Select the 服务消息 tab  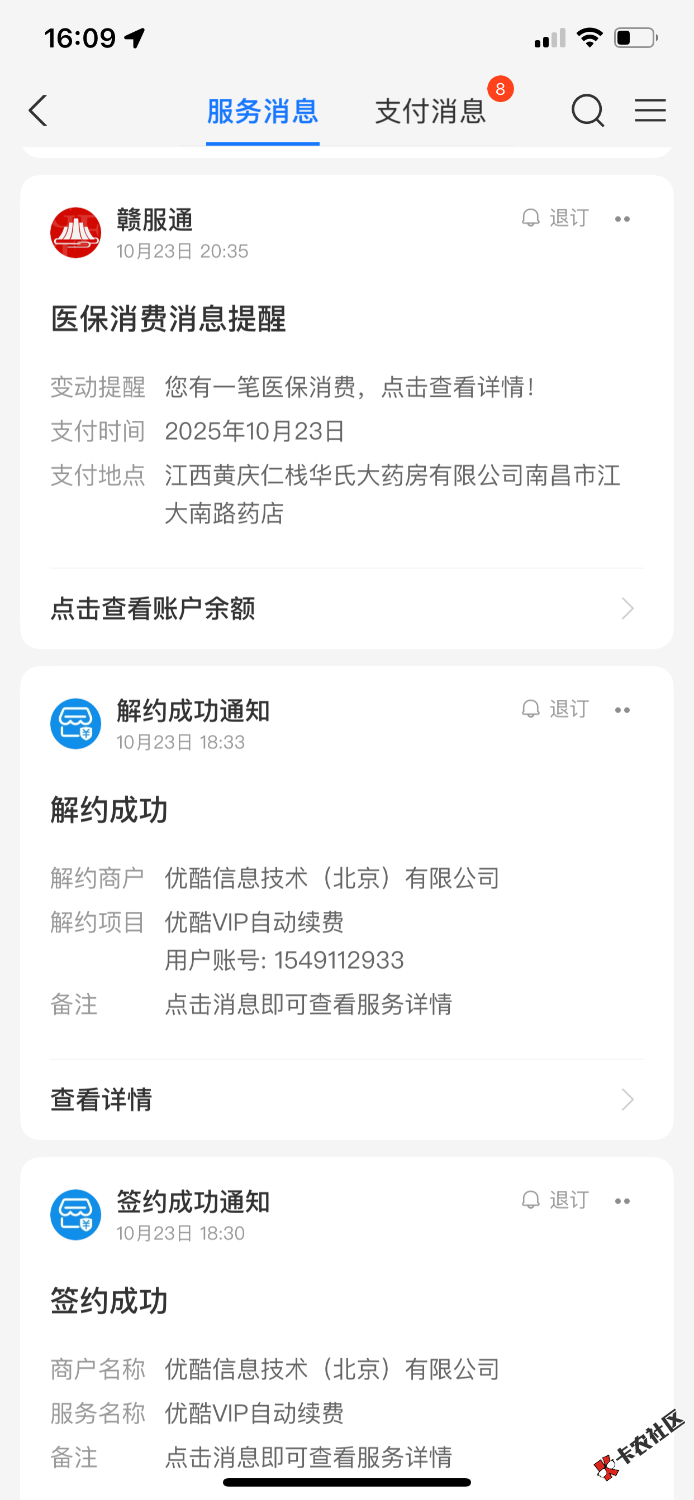point(262,111)
